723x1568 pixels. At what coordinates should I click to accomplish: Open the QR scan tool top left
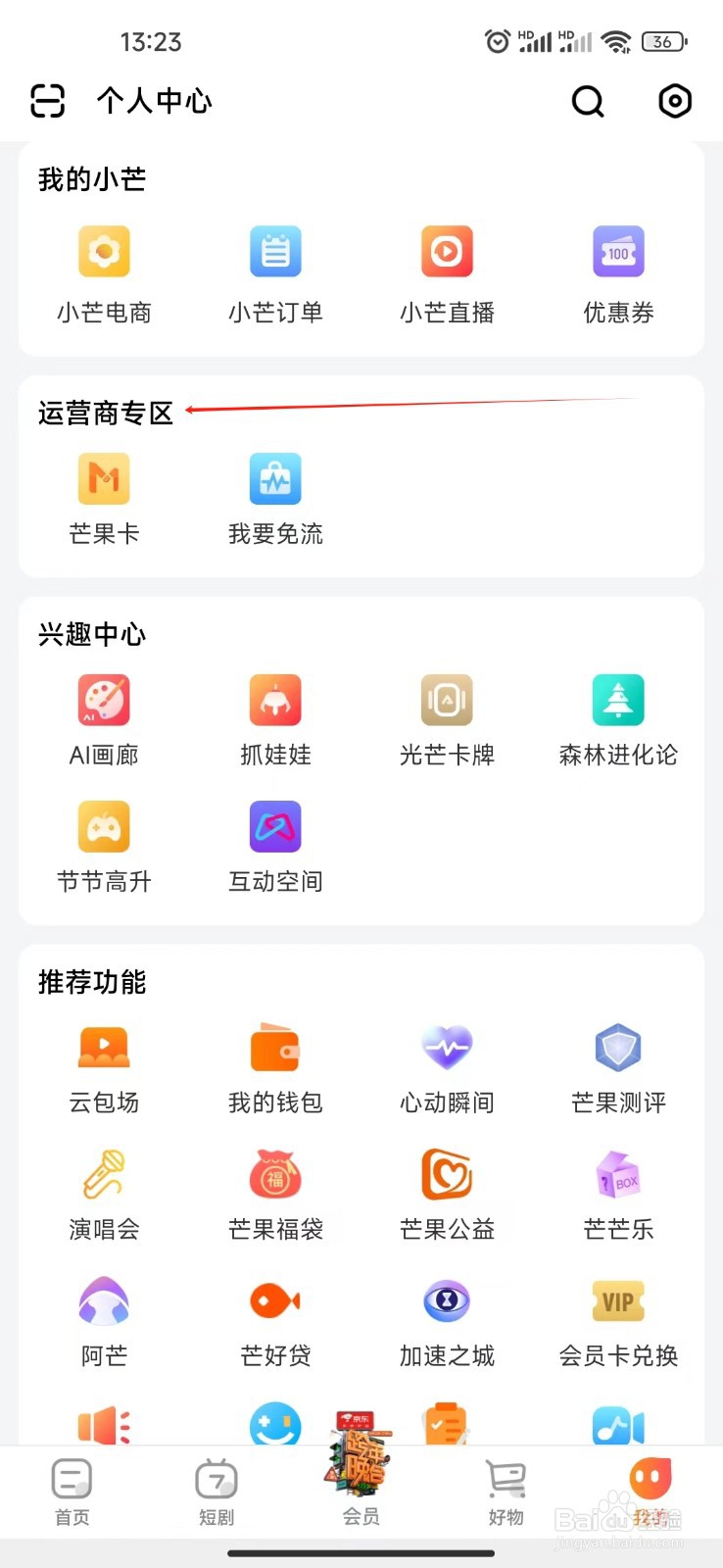pyautogui.click(x=47, y=101)
